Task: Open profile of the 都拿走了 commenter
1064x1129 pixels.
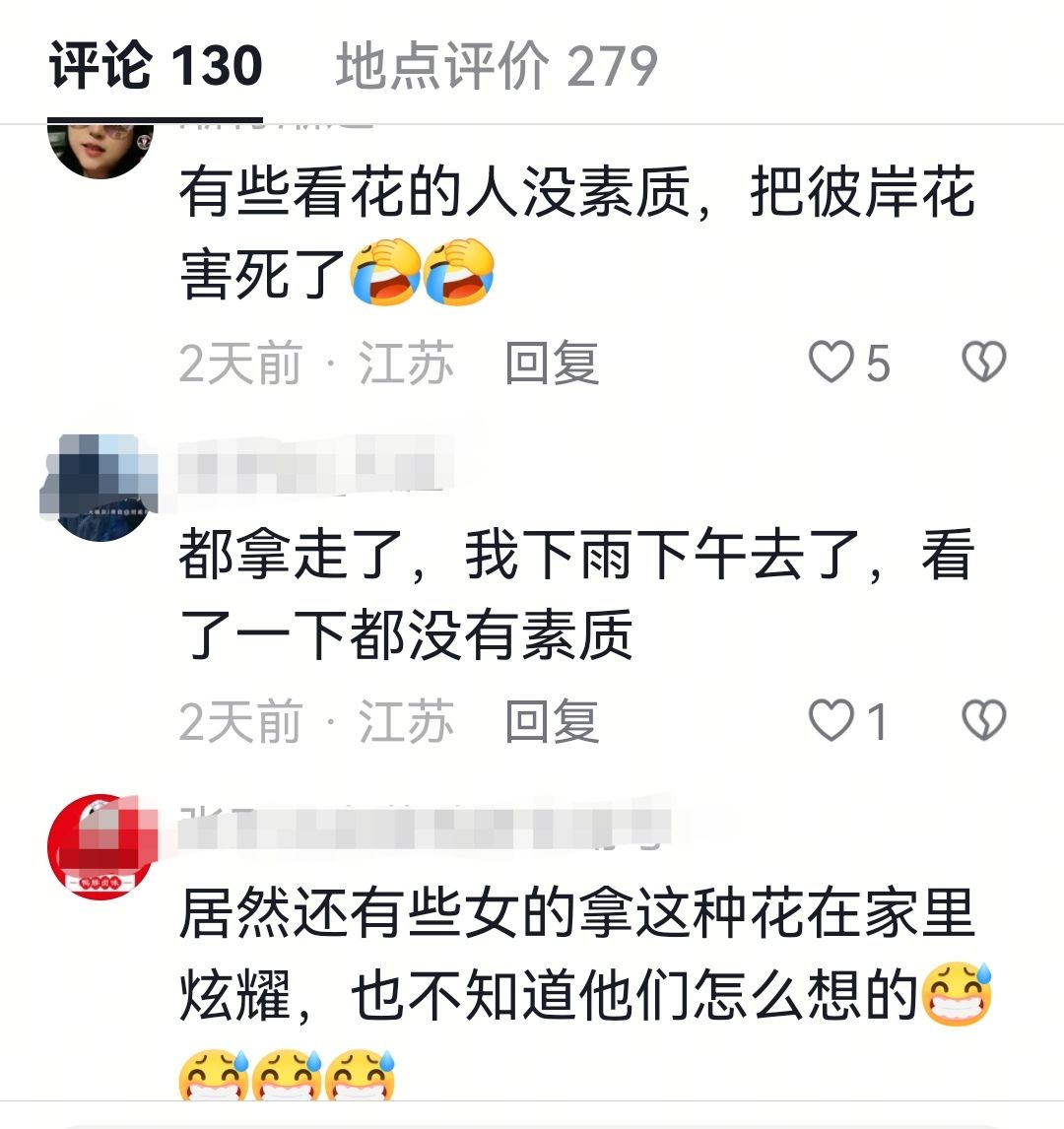Action: 100,488
